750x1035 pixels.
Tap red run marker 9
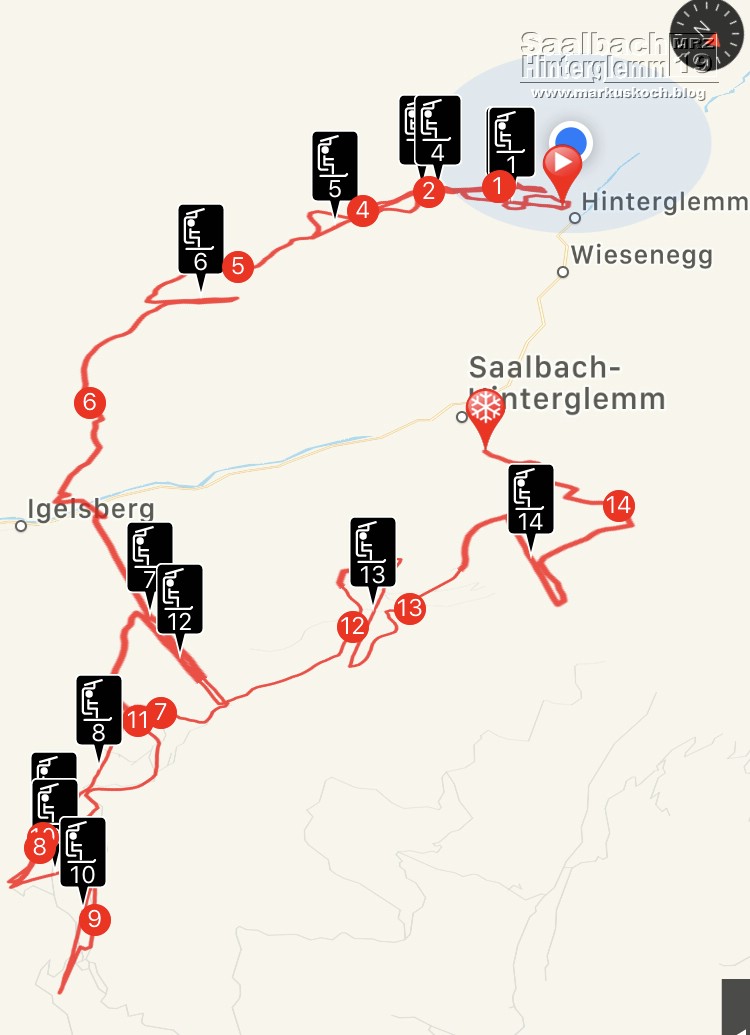pyautogui.click(x=95, y=919)
